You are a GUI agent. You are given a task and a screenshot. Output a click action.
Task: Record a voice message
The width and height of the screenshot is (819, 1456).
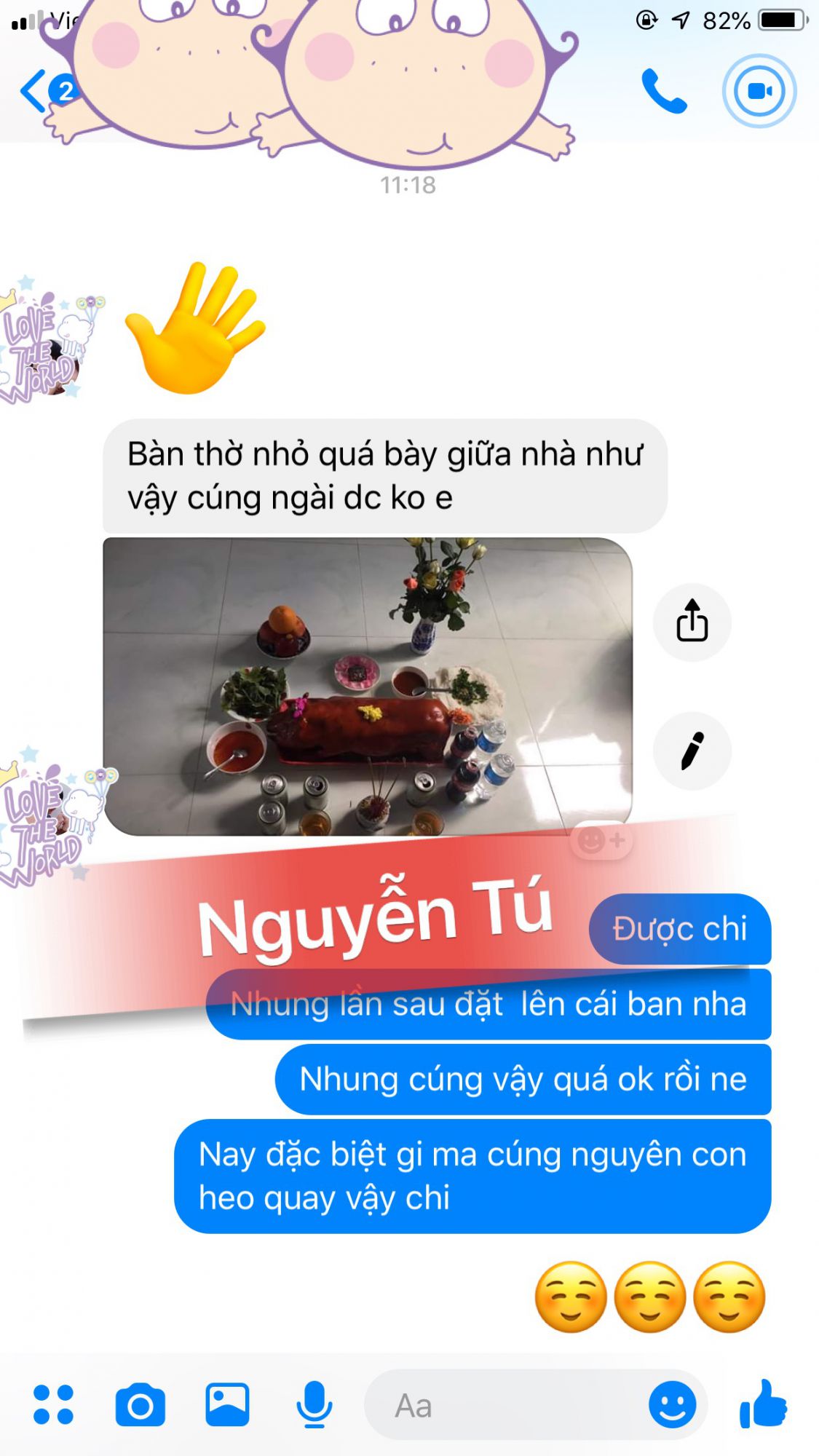click(x=314, y=1404)
